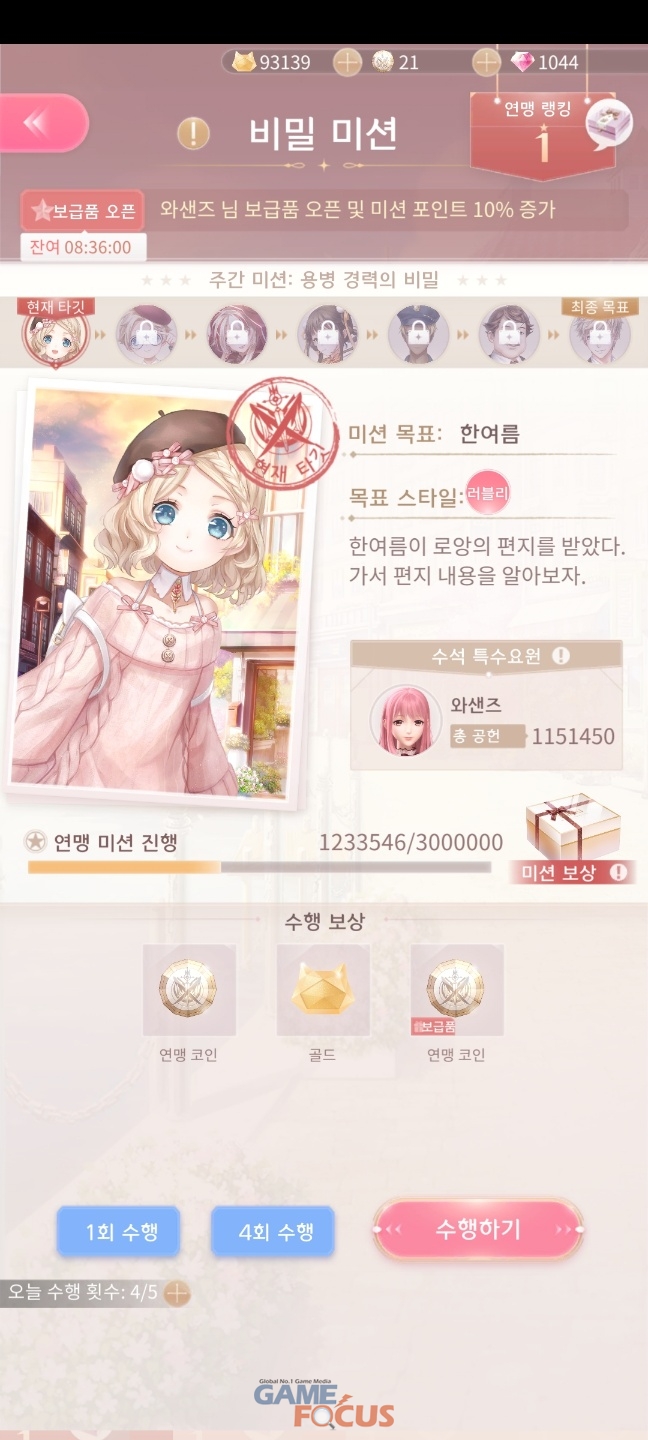648x1440 pixels.
Task: Perform the mission once with 1회 수행
Action: click(x=118, y=1231)
